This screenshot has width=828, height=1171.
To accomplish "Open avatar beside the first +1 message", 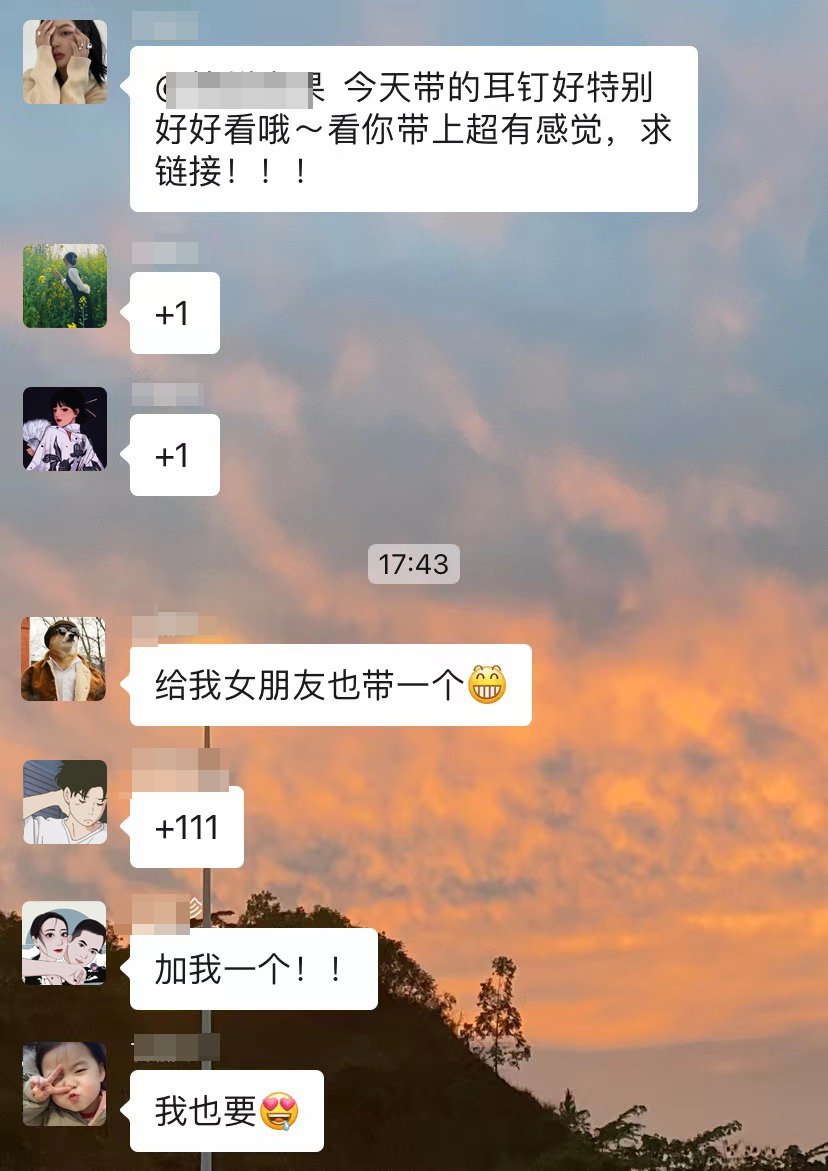I will coord(65,286).
